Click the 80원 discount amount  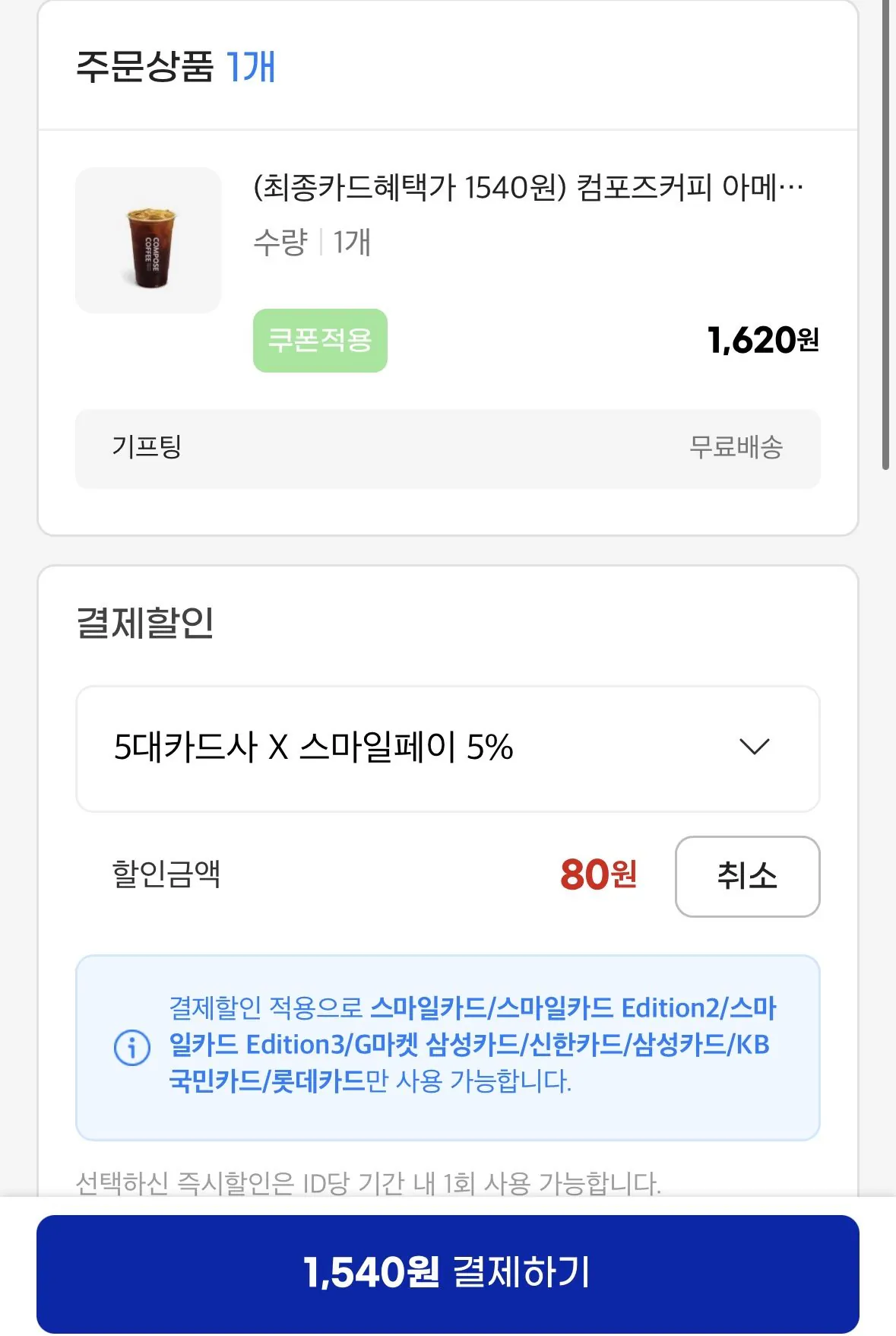pyautogui.click(x=598, y=874)
